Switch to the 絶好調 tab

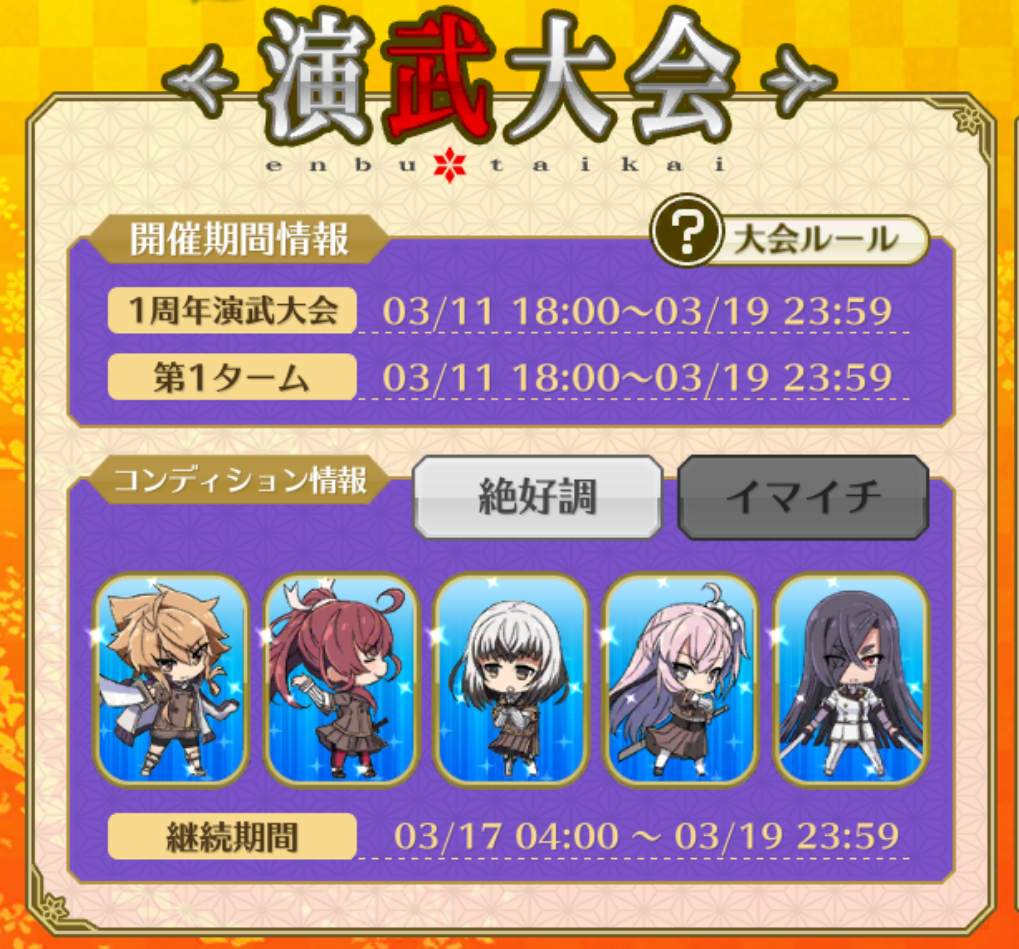537,497
